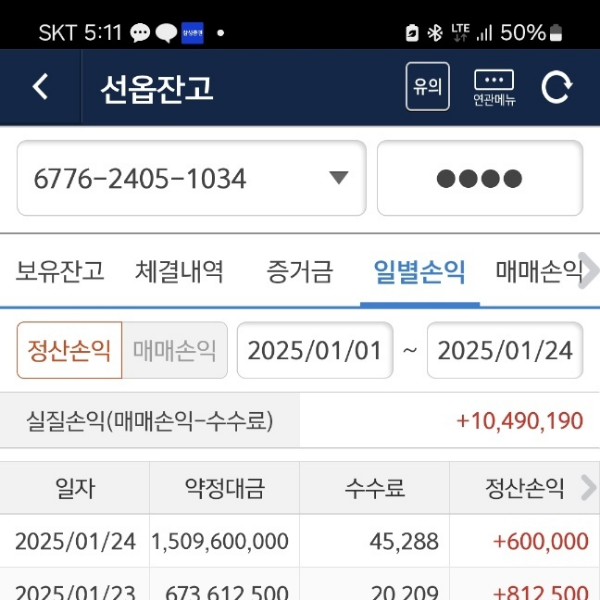600x600 pixels.
Task: Enter the account password field
Action: pos(479,179)
